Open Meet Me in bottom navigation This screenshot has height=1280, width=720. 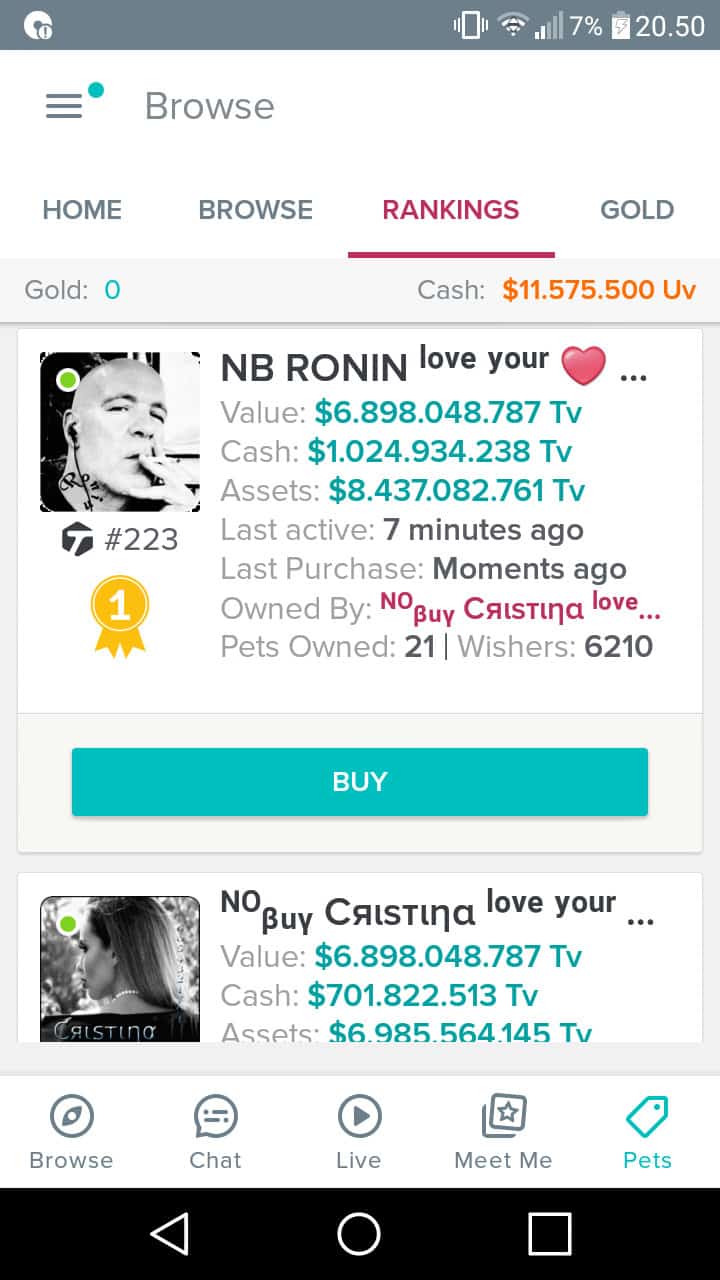coord(503,1133)
